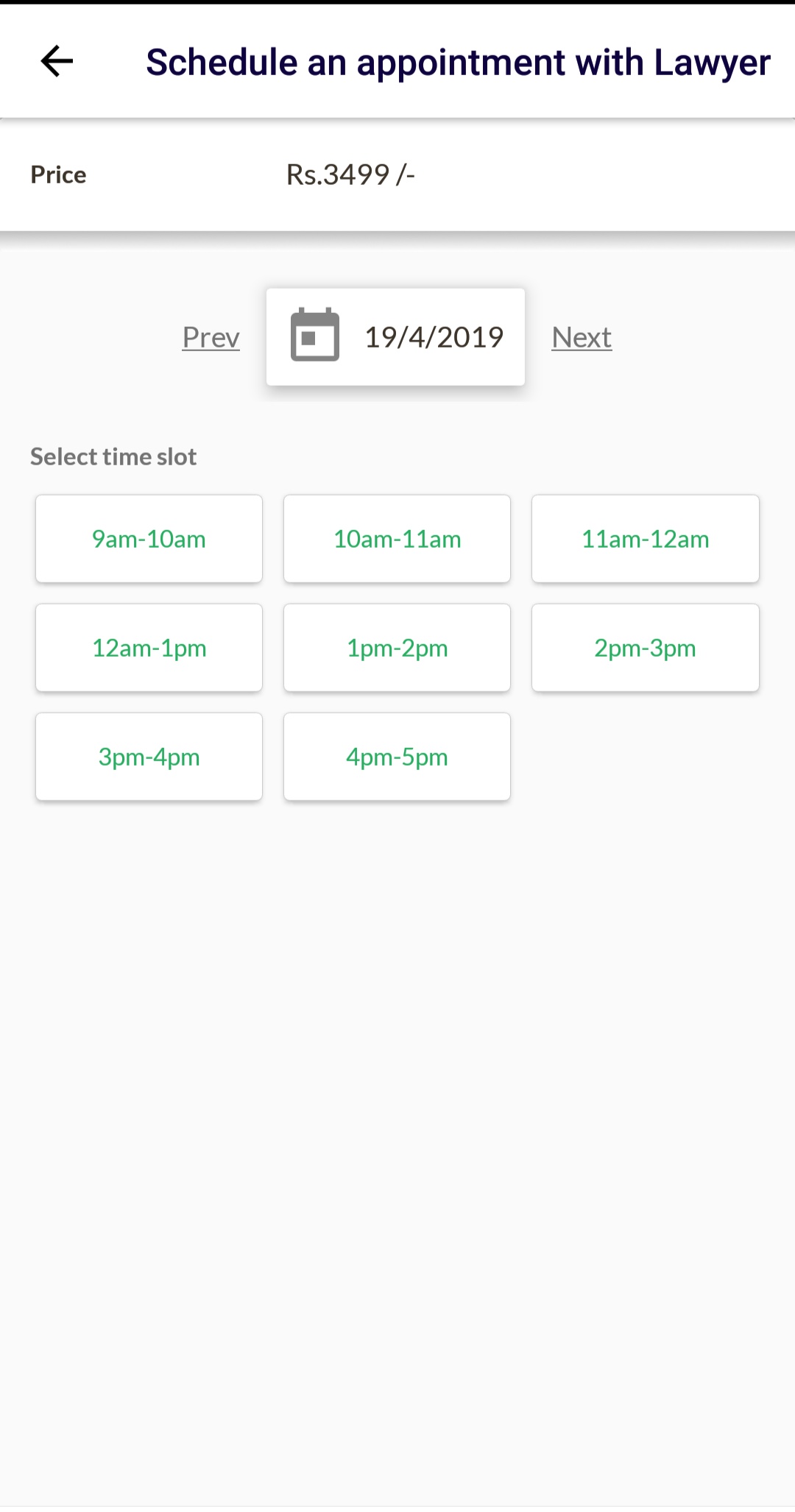Tap the Prev date link
The image size is (795, 1512).
[x=211, y=337]
